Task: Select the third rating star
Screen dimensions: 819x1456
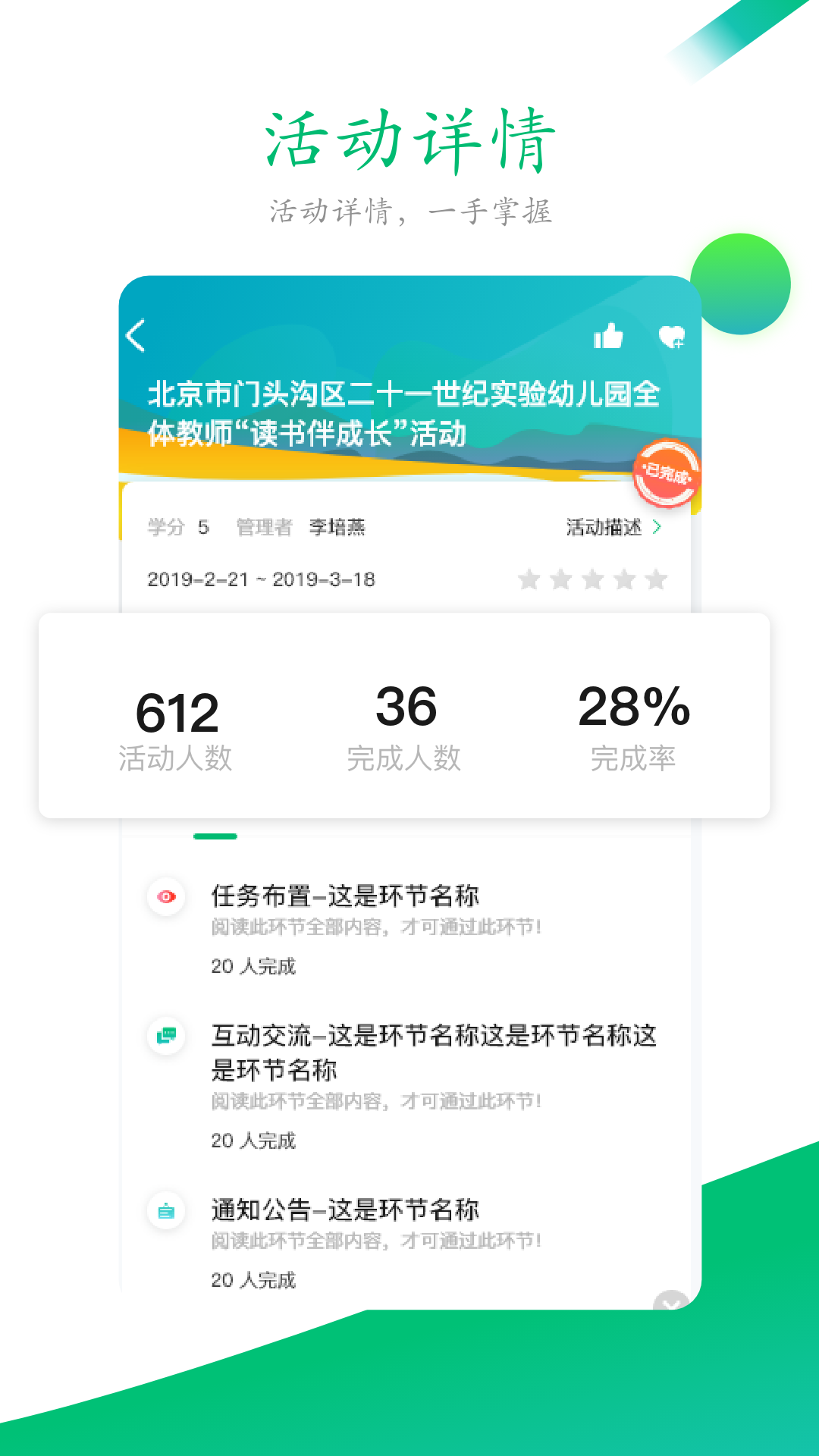Action: pos(593,580)
